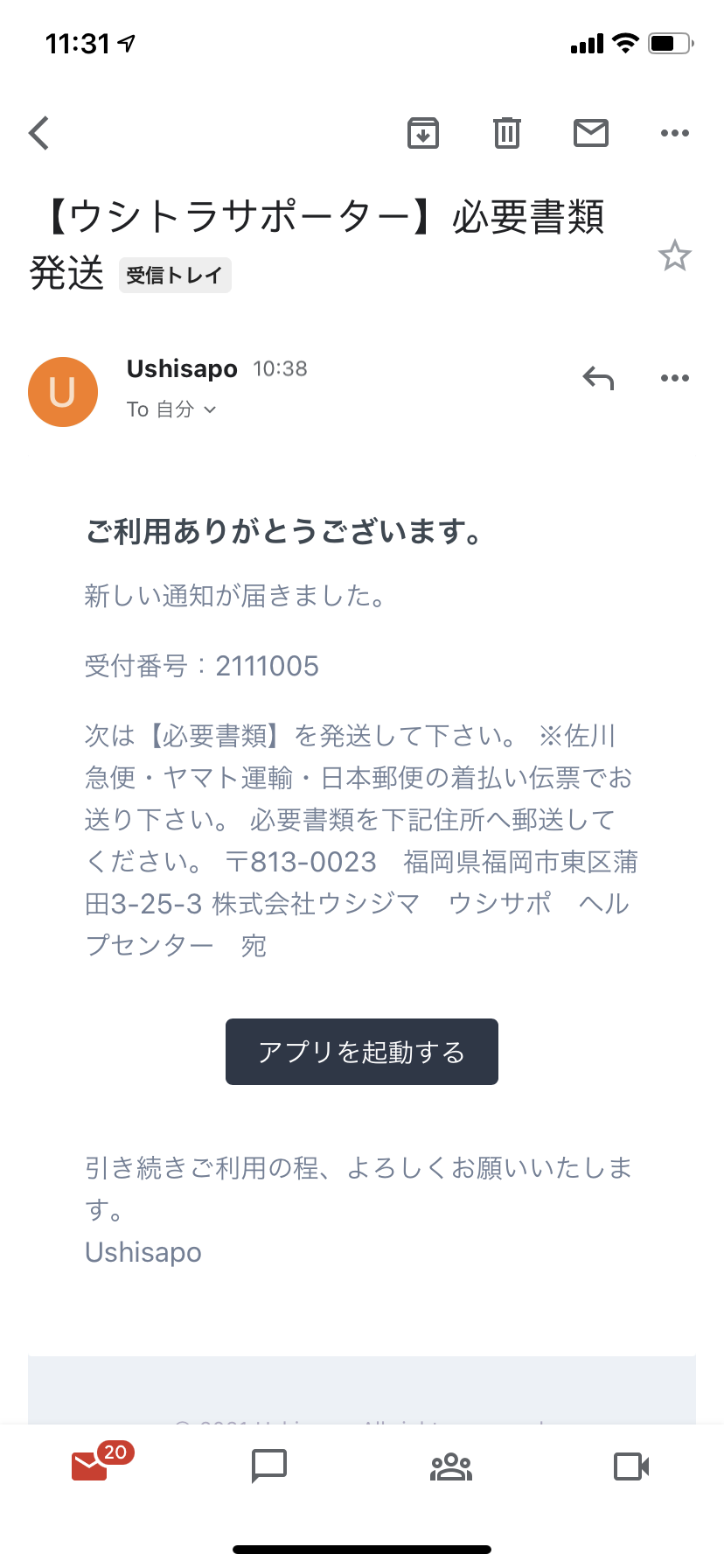Expand recipient details next to To 自分
Image resolution: width=724 pixels, height=1568 pixels.
[209, 409]
